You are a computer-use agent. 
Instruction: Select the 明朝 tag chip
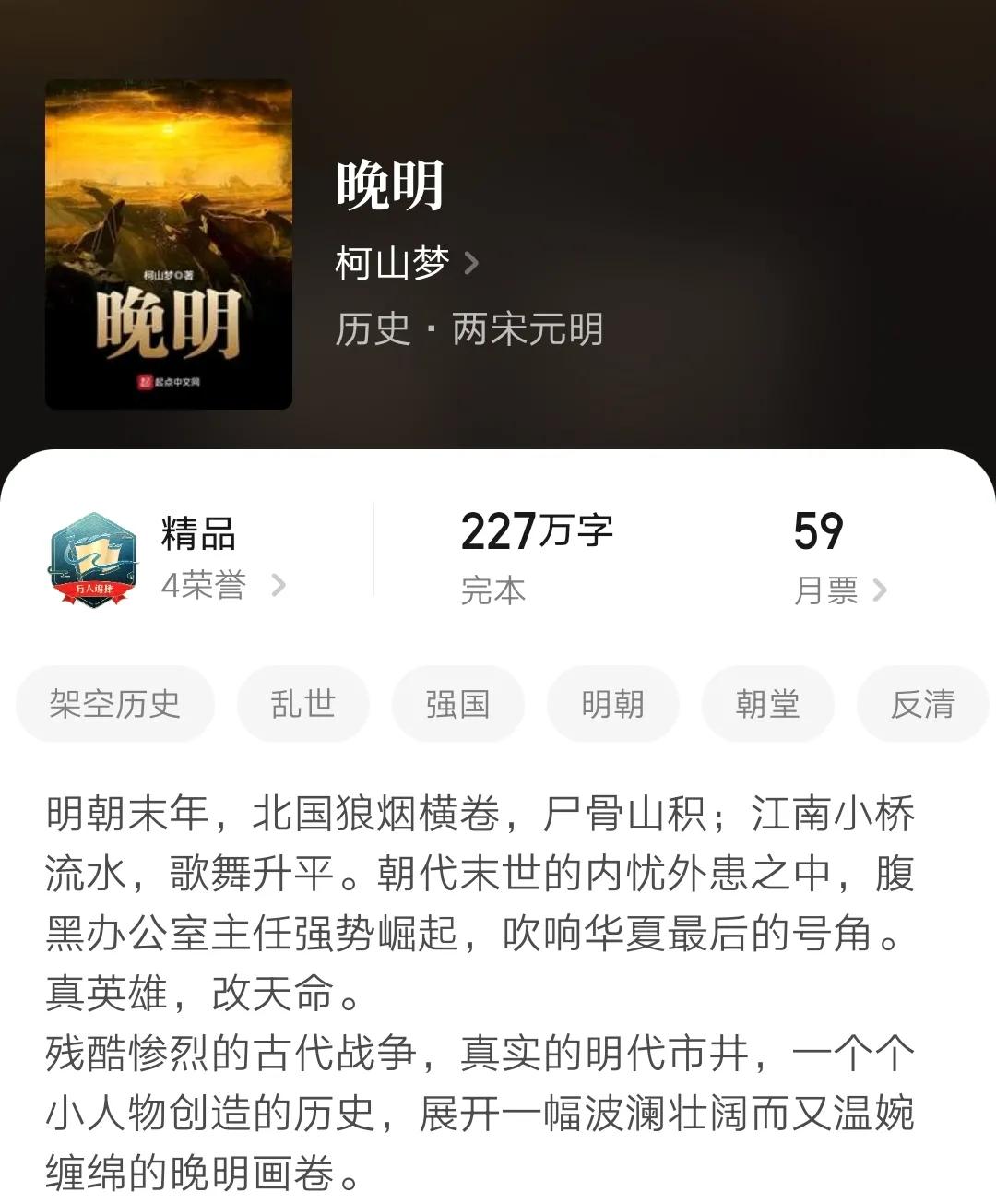[x=613, y=704]
